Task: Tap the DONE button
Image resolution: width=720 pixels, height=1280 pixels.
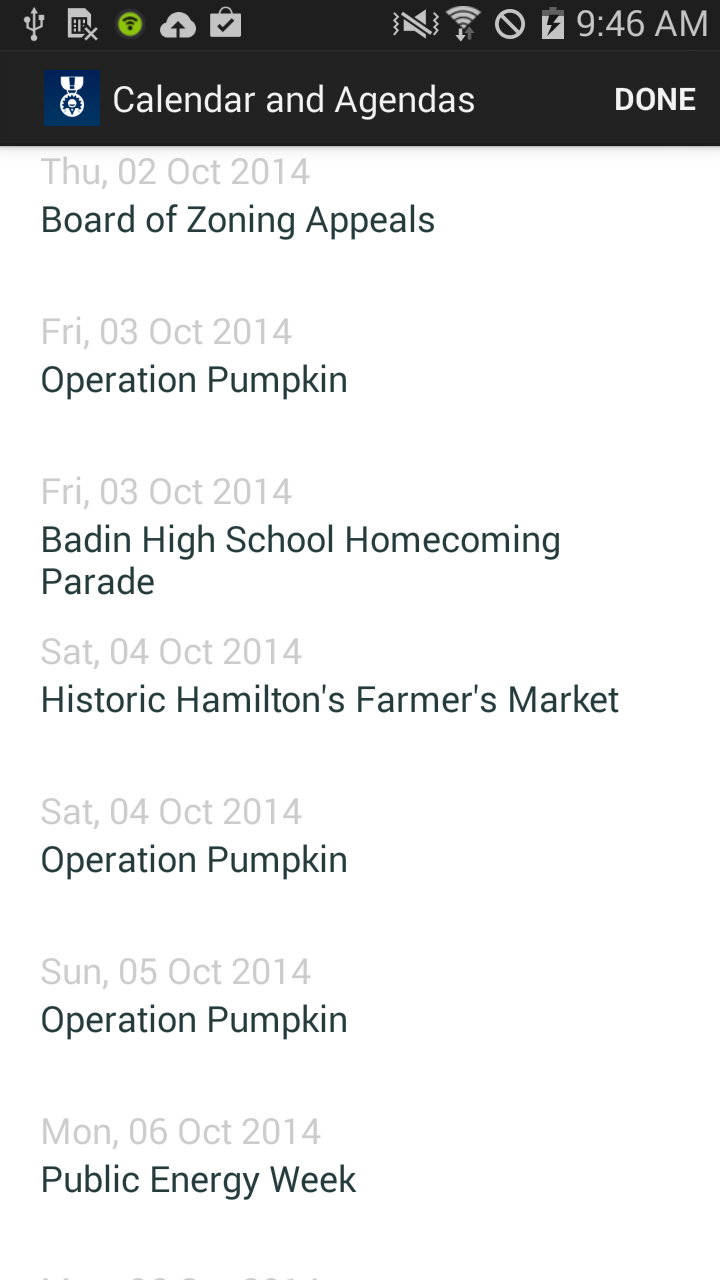Action: 654,99
